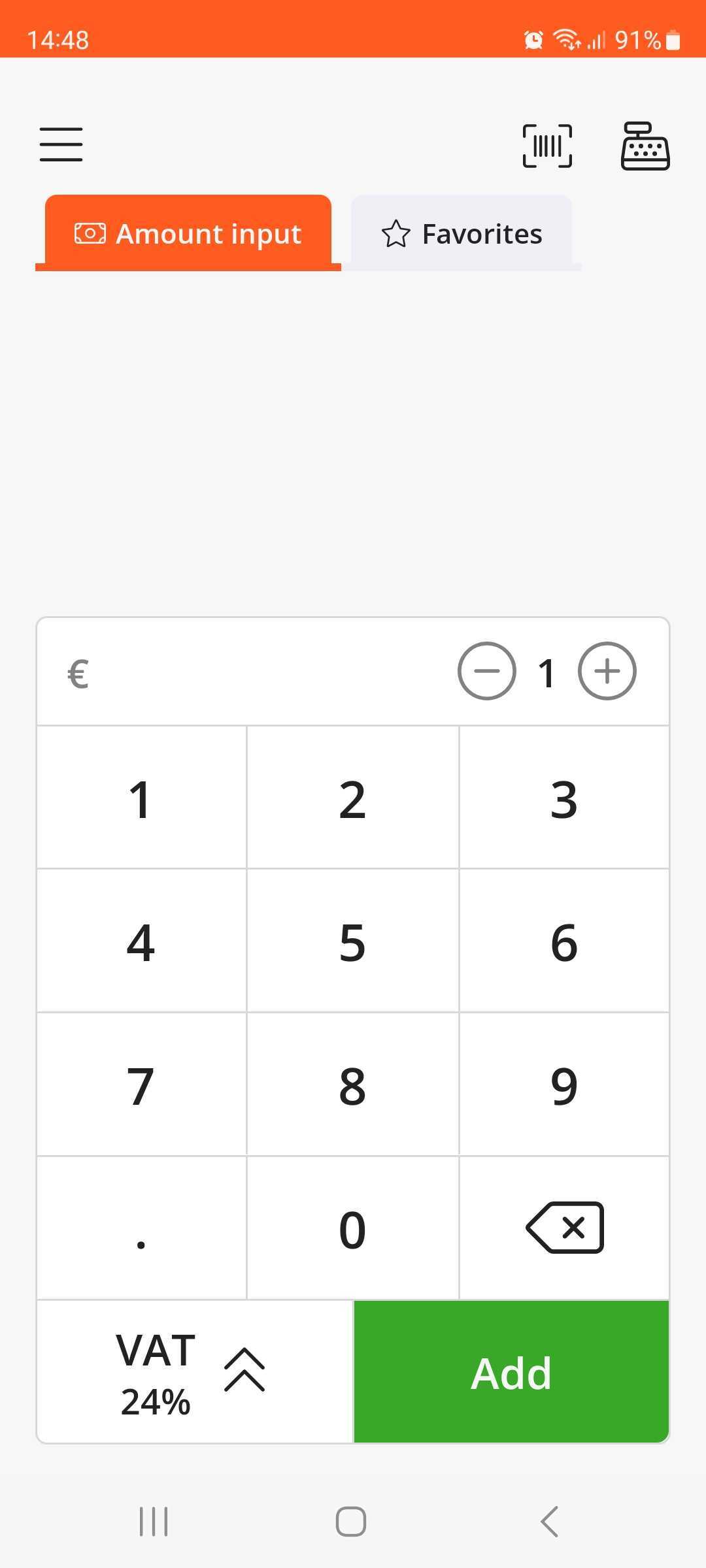Decrease quantity with the minus button

click(x=486, y=672)
